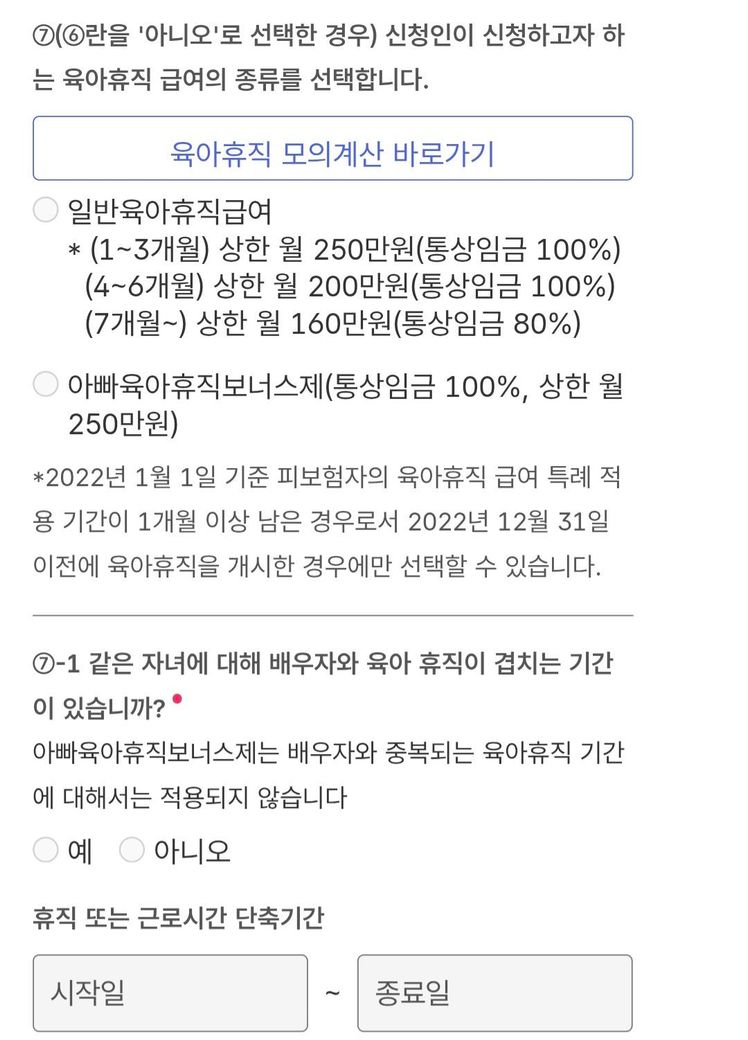Select 아니오 for overlapping leave with spouse
Image resolution: width=748 pixels, height=1040 pixels.
pyautogui.click(x=132, y=851)
